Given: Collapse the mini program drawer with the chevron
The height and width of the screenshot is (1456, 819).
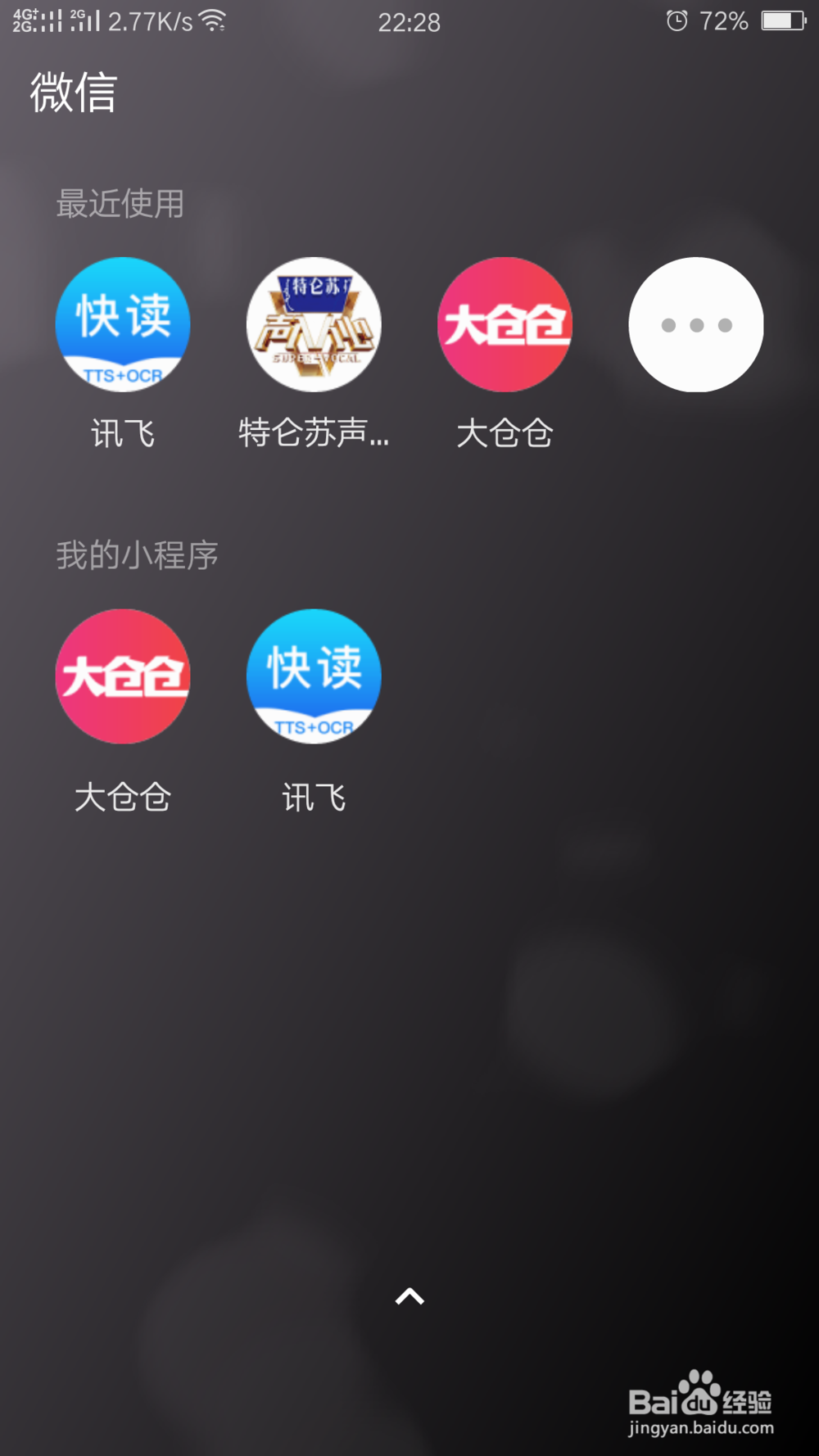Looking at the screenshot, I should 409,1295.
